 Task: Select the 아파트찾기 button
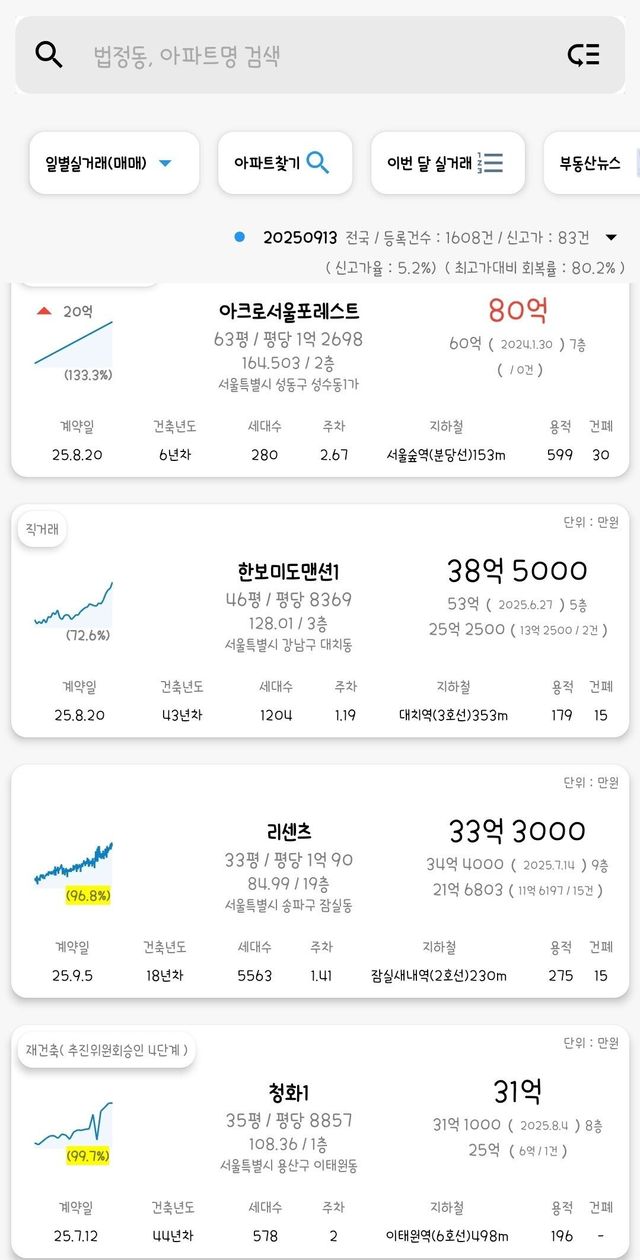coord(285,163)
